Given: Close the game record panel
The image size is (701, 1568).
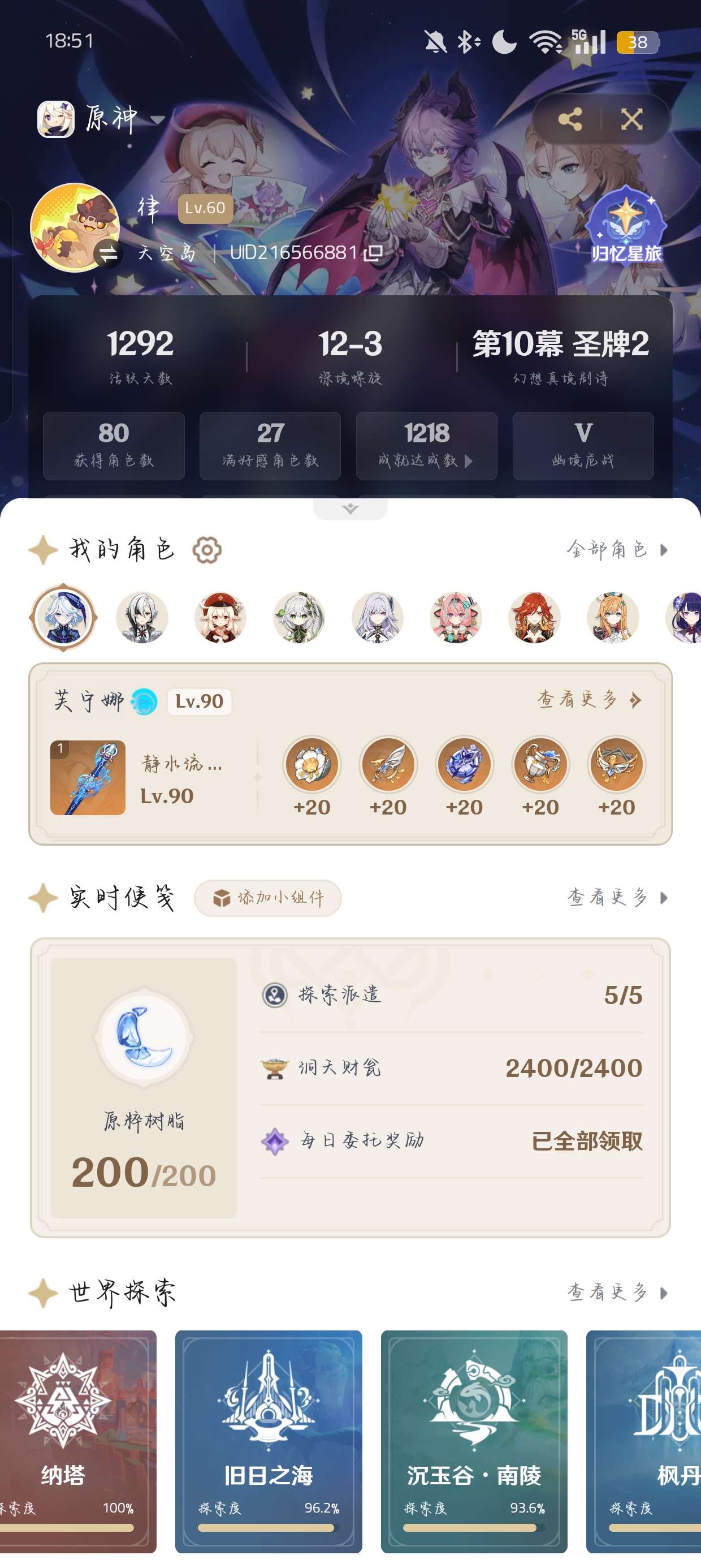Looking at the screenshot, I should coord(631,119).
